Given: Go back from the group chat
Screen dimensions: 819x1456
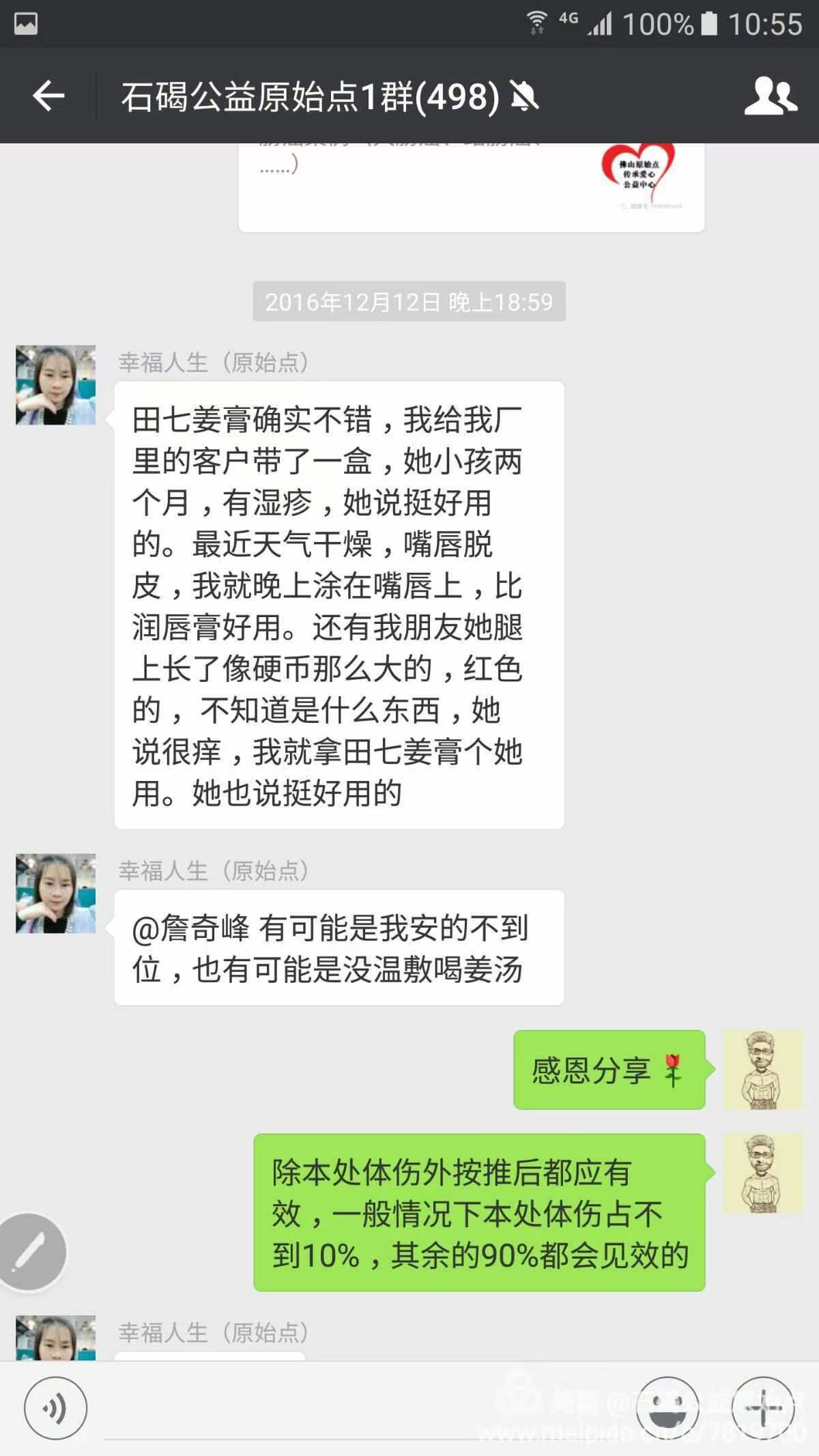Looking at the screenshot, I should pyautogui.click(x=48, y=96).
